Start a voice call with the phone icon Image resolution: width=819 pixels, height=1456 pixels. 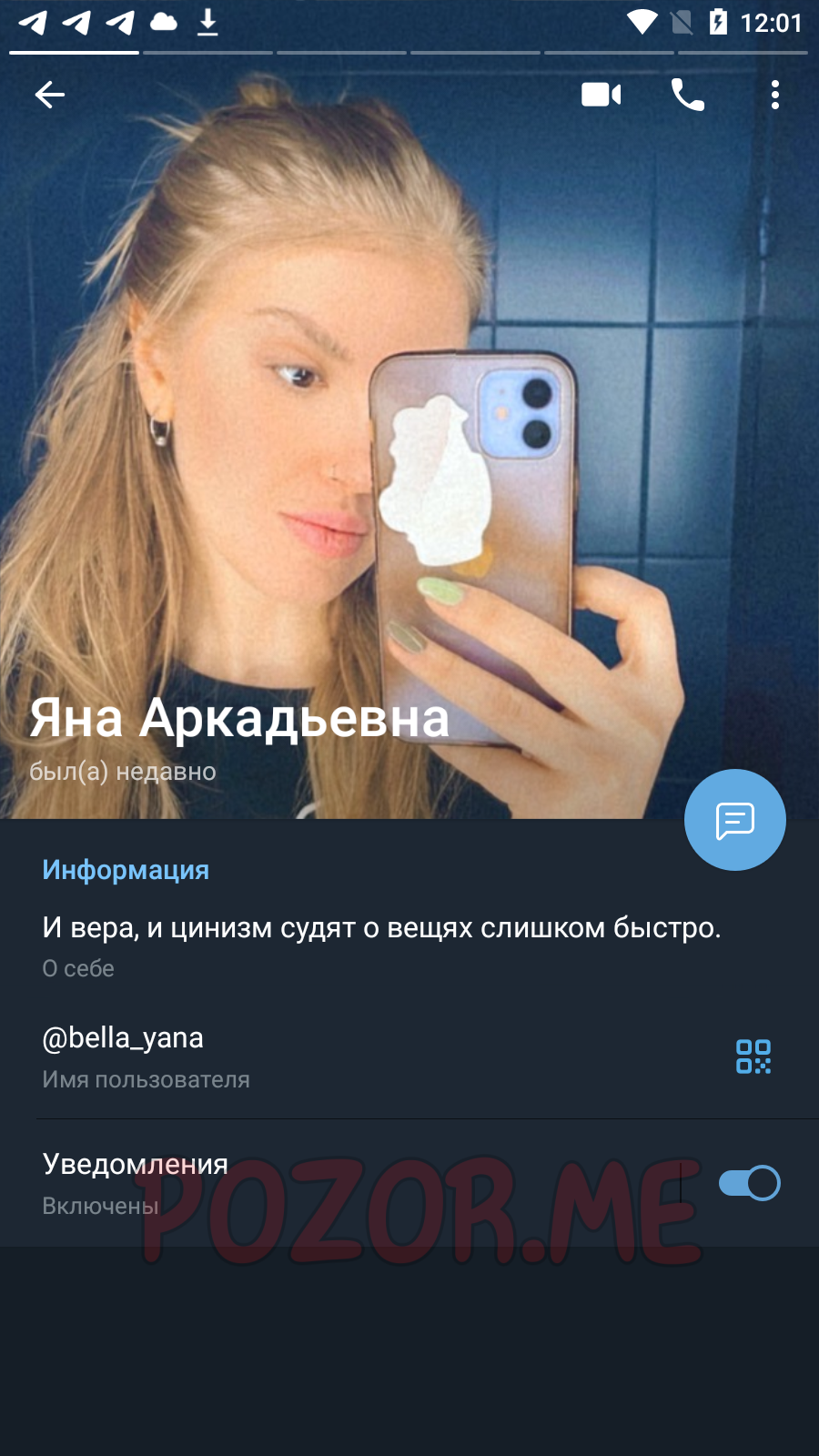tap(688, 95)
